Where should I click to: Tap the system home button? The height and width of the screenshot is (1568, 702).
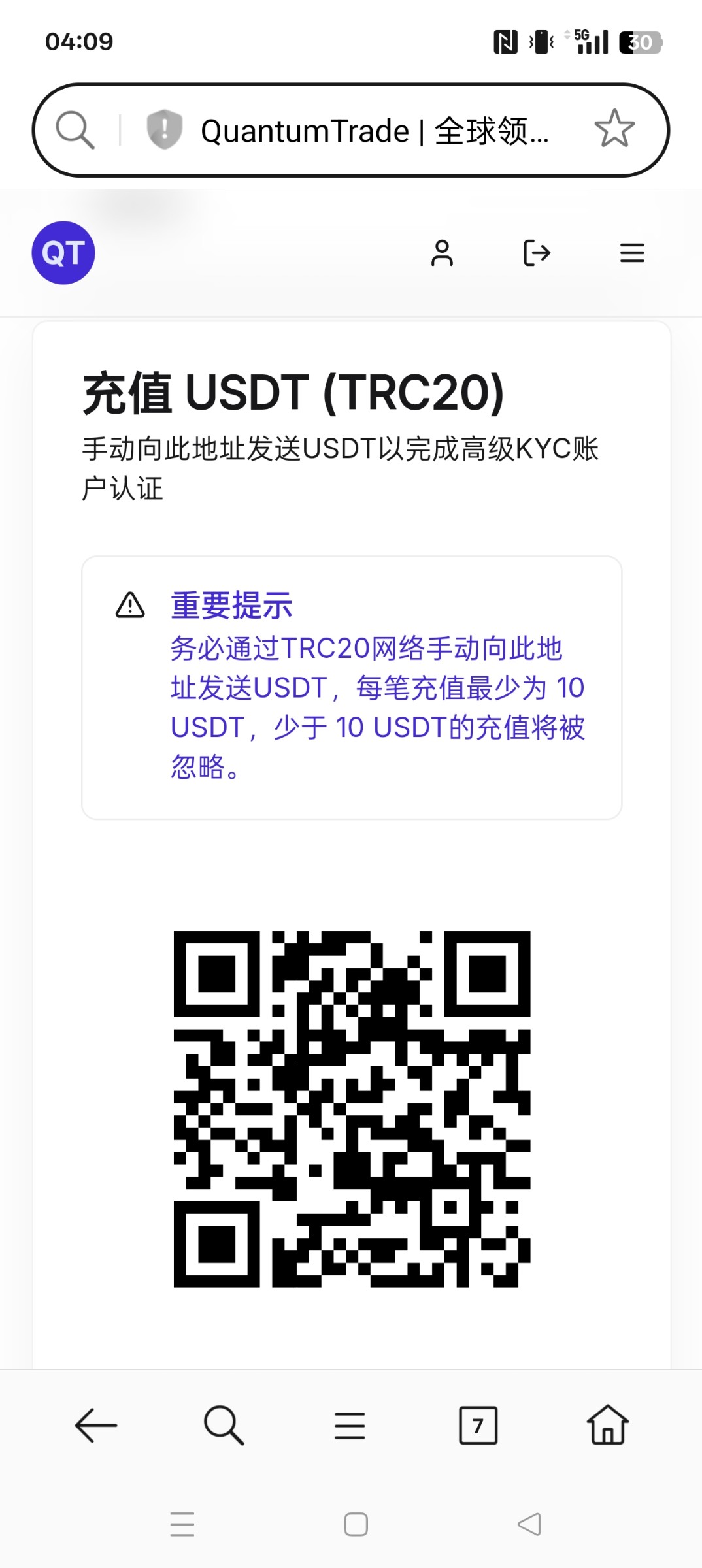coord(356,1524)
